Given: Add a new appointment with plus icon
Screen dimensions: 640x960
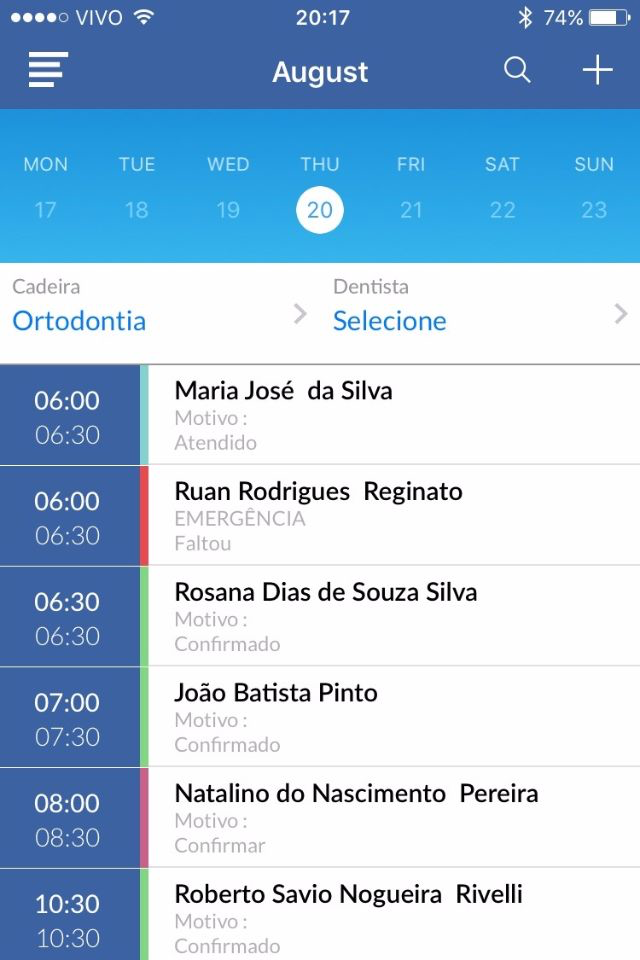Looking at the screenshot, I should point(597,70).
